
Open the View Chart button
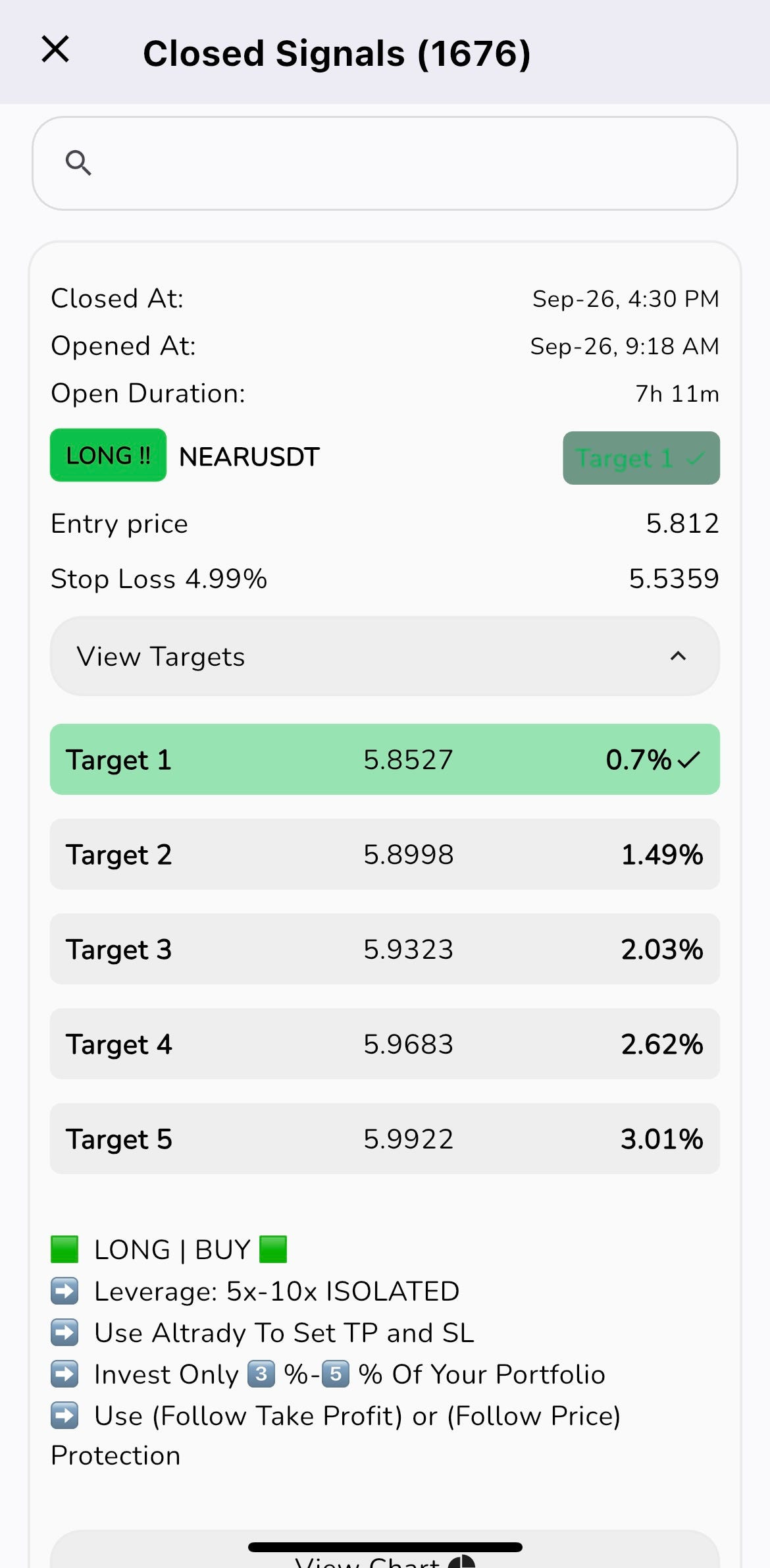pyautogui.click(x=385, y=1550)
